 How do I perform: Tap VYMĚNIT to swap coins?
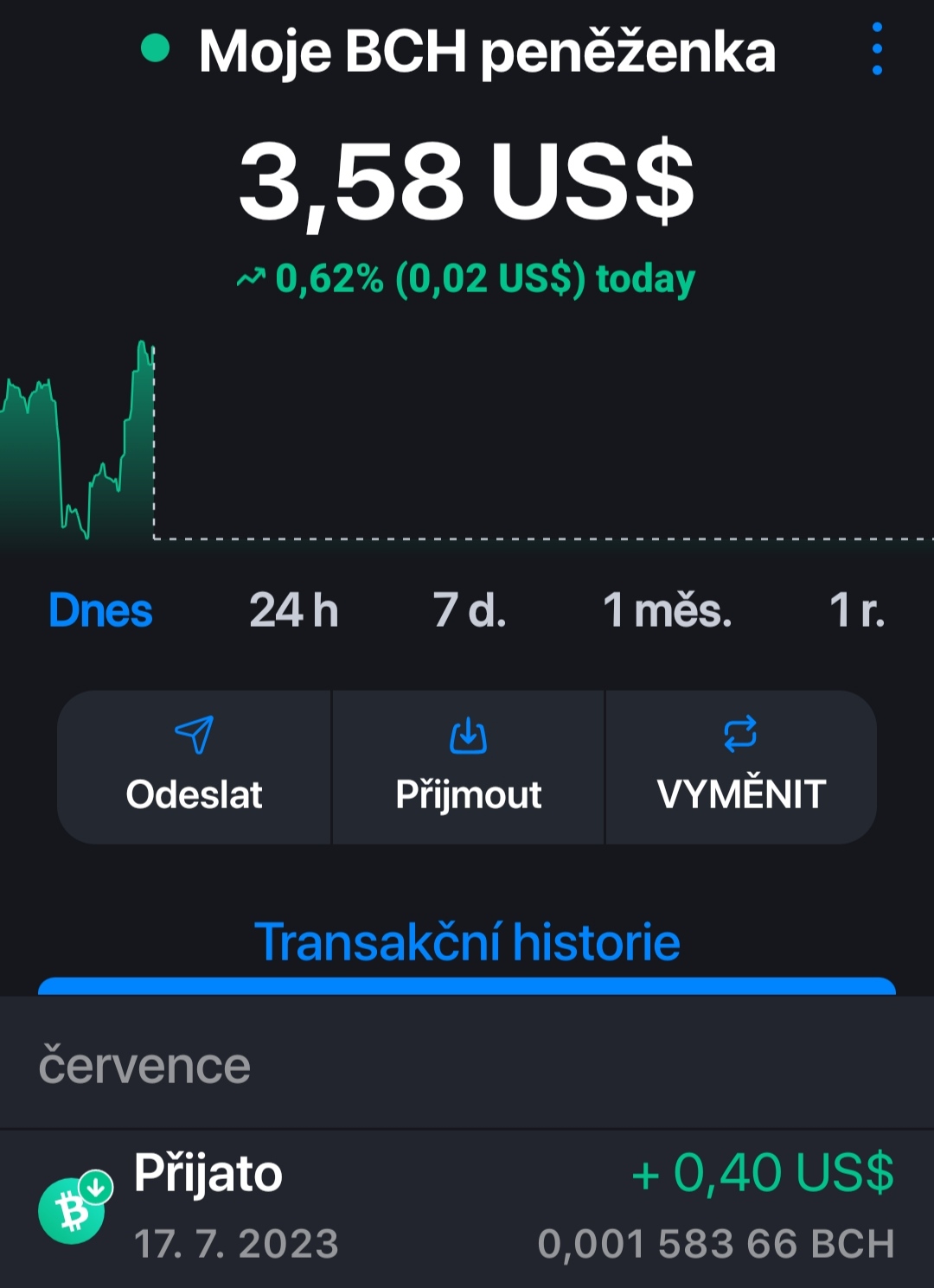pyautogui.click(x=741, y=767)
